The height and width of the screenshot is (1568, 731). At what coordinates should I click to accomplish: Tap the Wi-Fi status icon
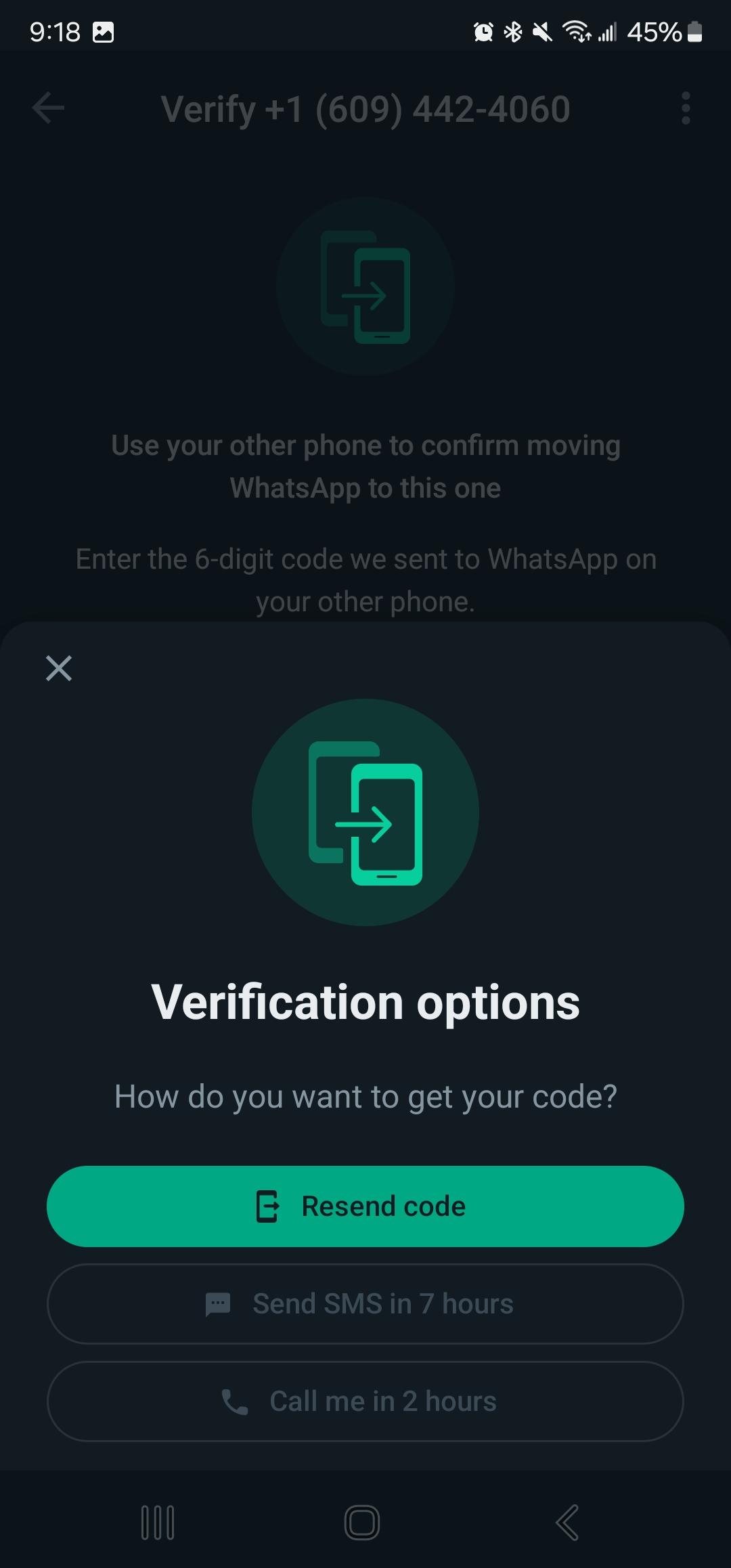(x=577, y=30)
